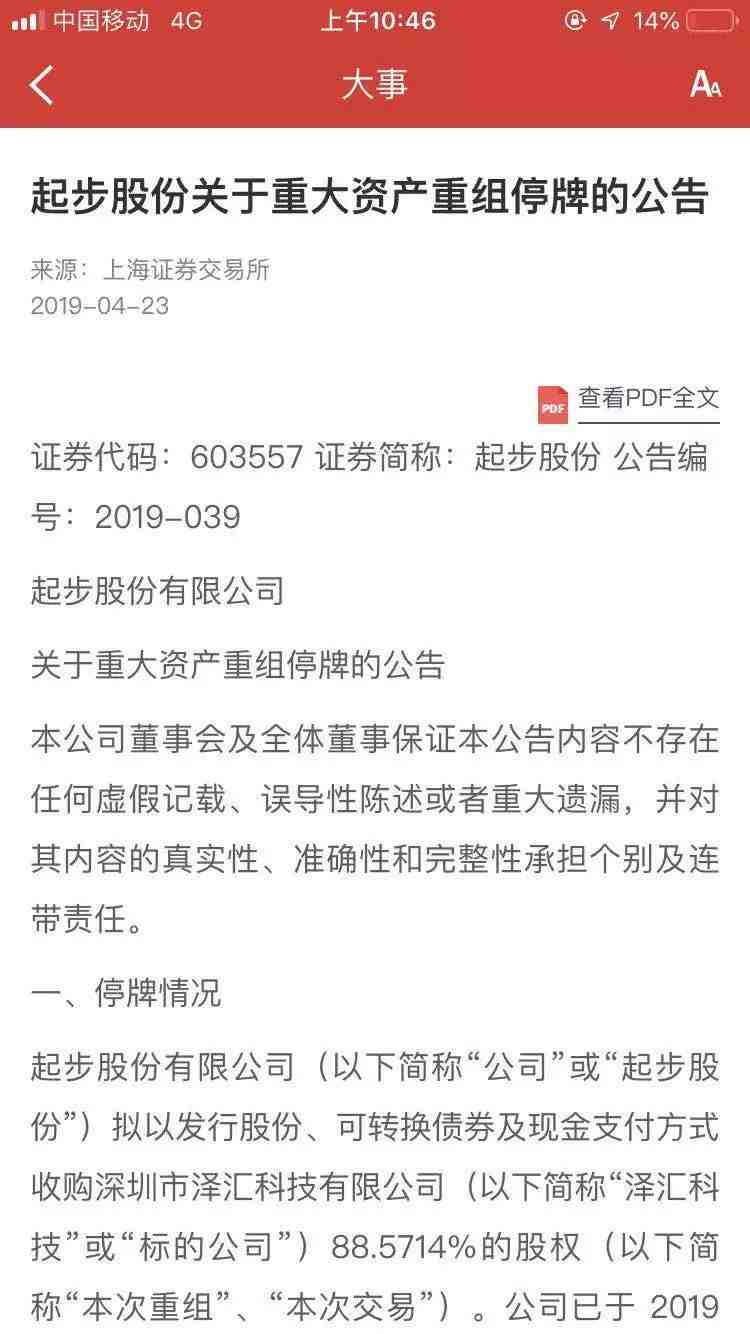
Task: Go back using the top-left arrow
Action: pos(41,85)
